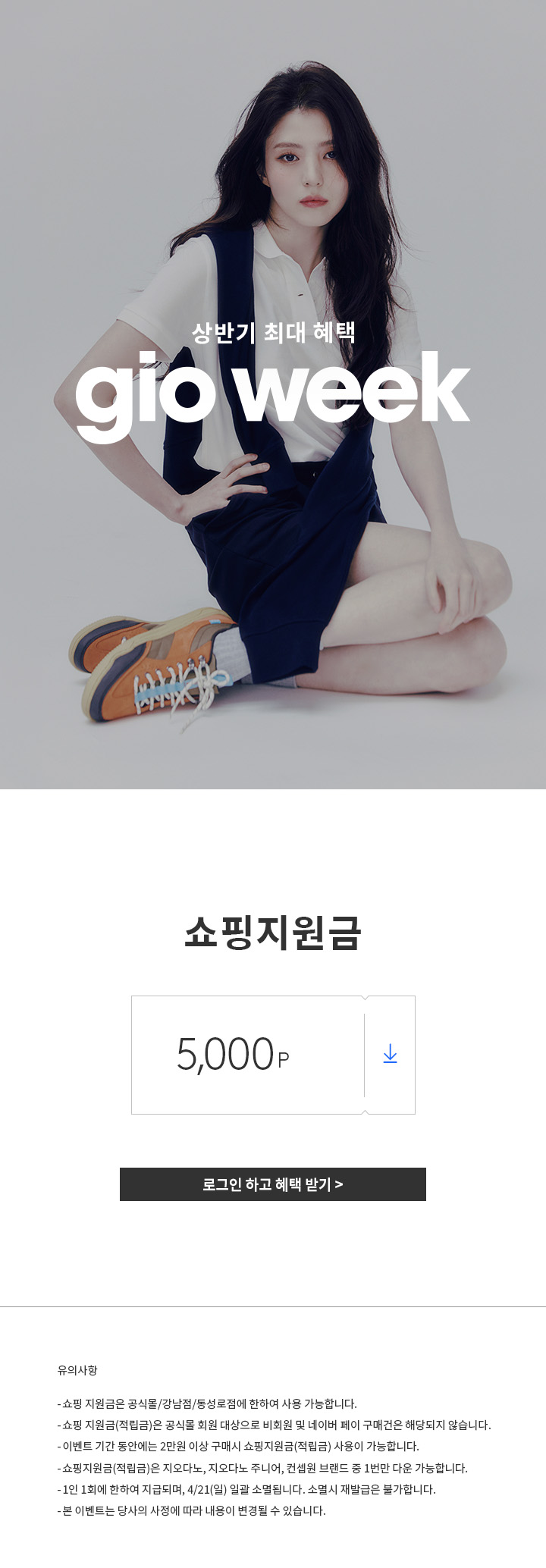546x1568 pixels.
Task: Tap 로그인 하고 혜택 받기 button
Action: (273, 1184)
